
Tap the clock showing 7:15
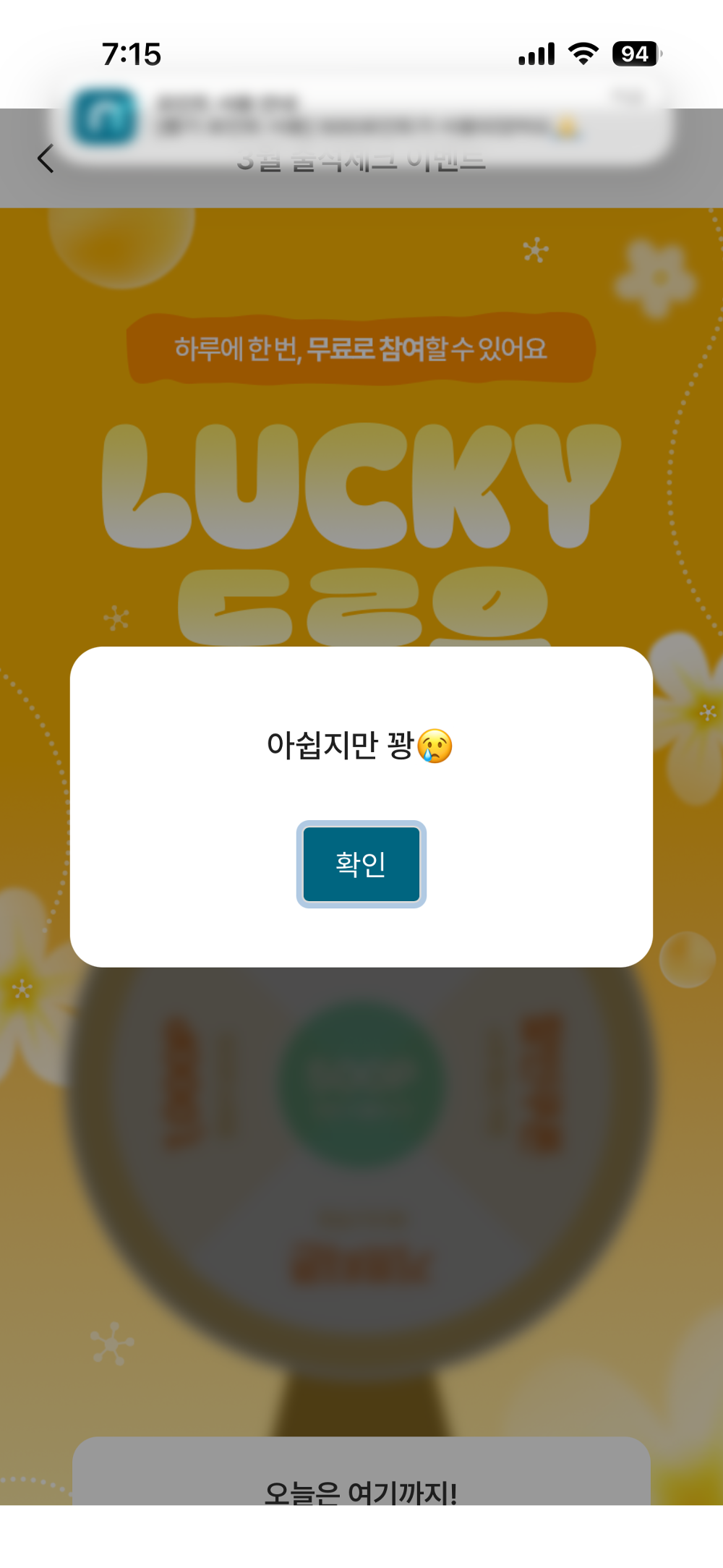[x=132, y=53]
